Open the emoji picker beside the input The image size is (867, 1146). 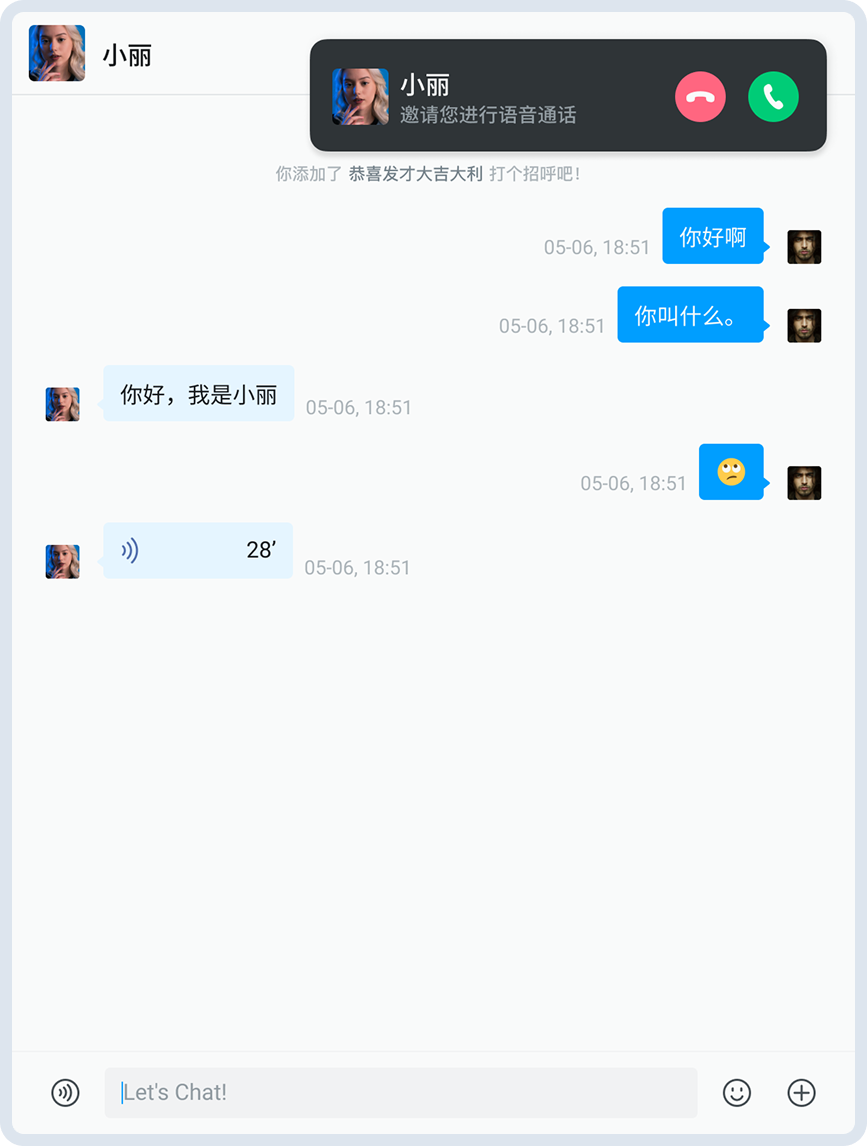[x=737, y=1093]
